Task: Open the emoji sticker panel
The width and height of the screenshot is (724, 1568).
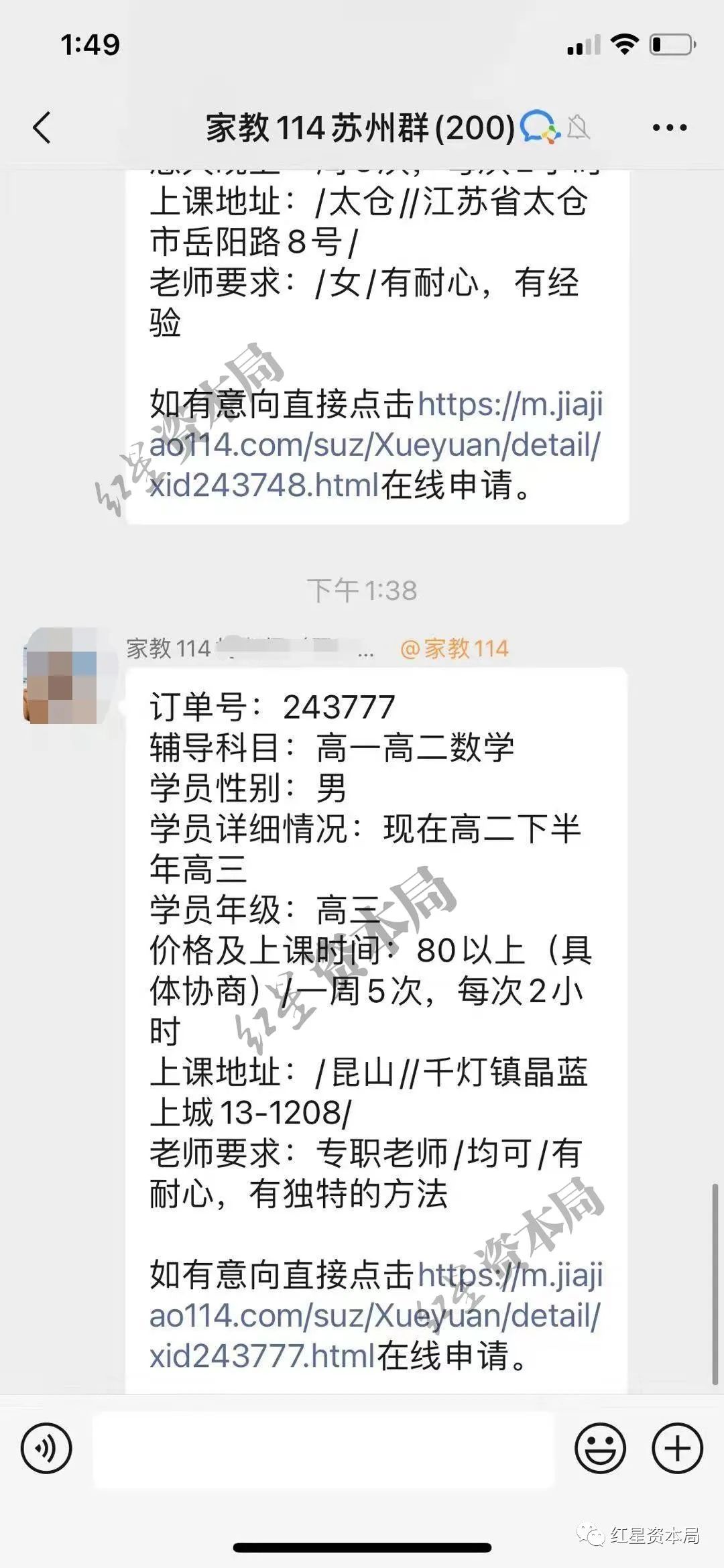Action: coord(600,1447)
